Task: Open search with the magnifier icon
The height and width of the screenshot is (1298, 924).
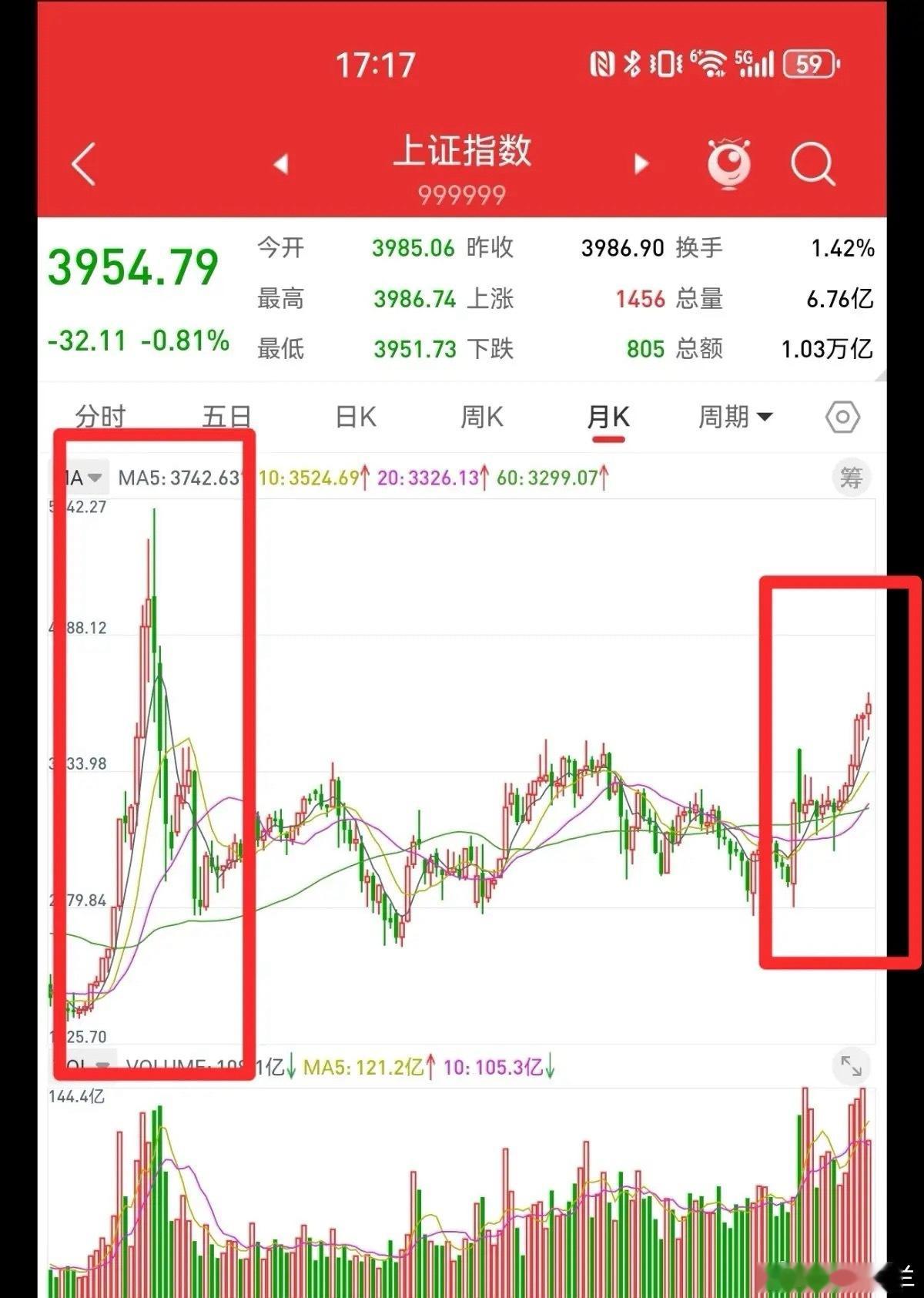Action: tap(812, 163)
